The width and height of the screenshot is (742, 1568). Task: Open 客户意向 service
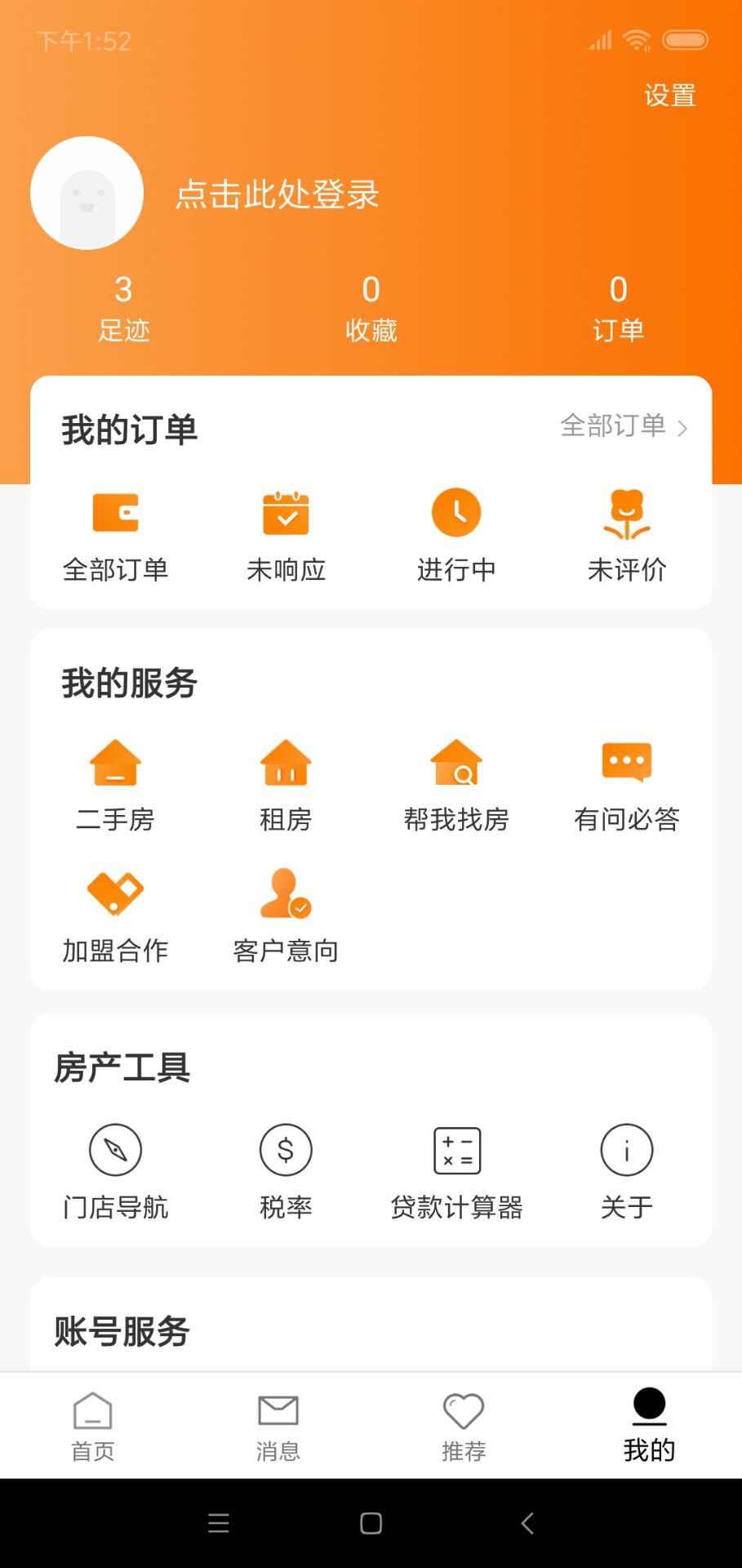pyautogui.click(x=286, y=915)
